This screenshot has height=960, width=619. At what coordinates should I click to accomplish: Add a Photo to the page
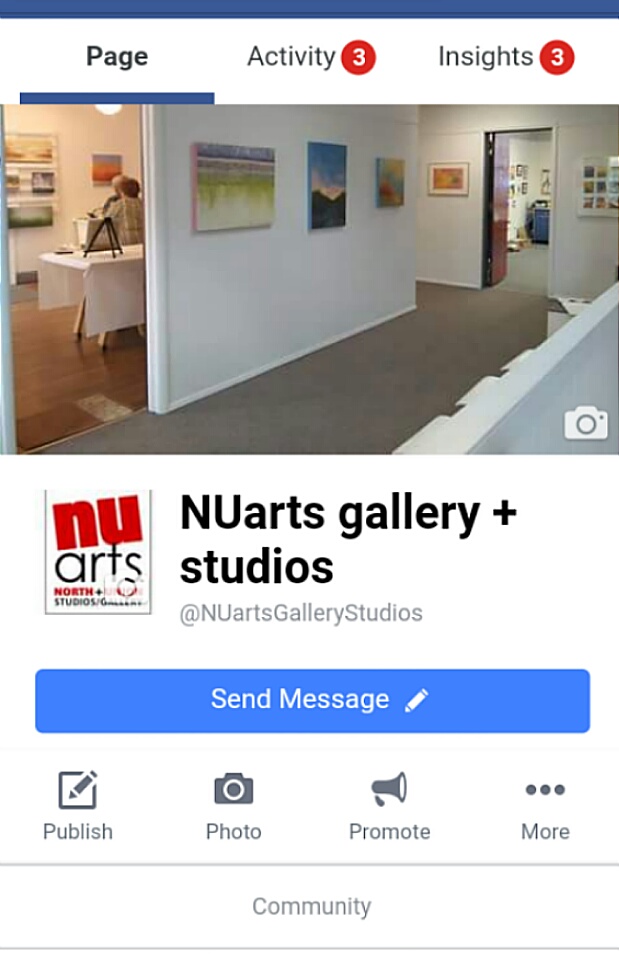point(233,806)
